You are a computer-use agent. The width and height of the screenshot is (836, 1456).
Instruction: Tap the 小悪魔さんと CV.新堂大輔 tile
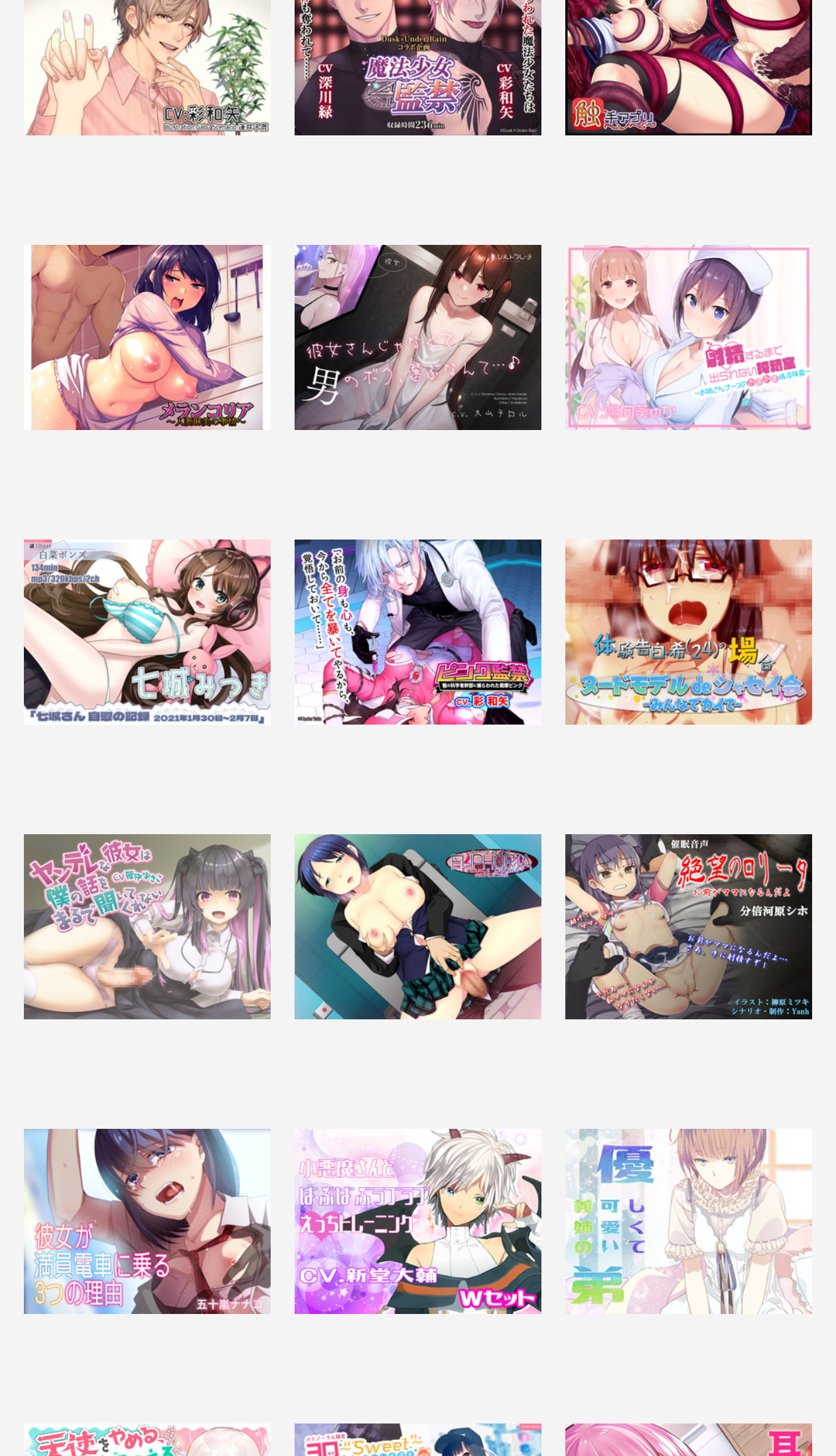[417, 1221]
